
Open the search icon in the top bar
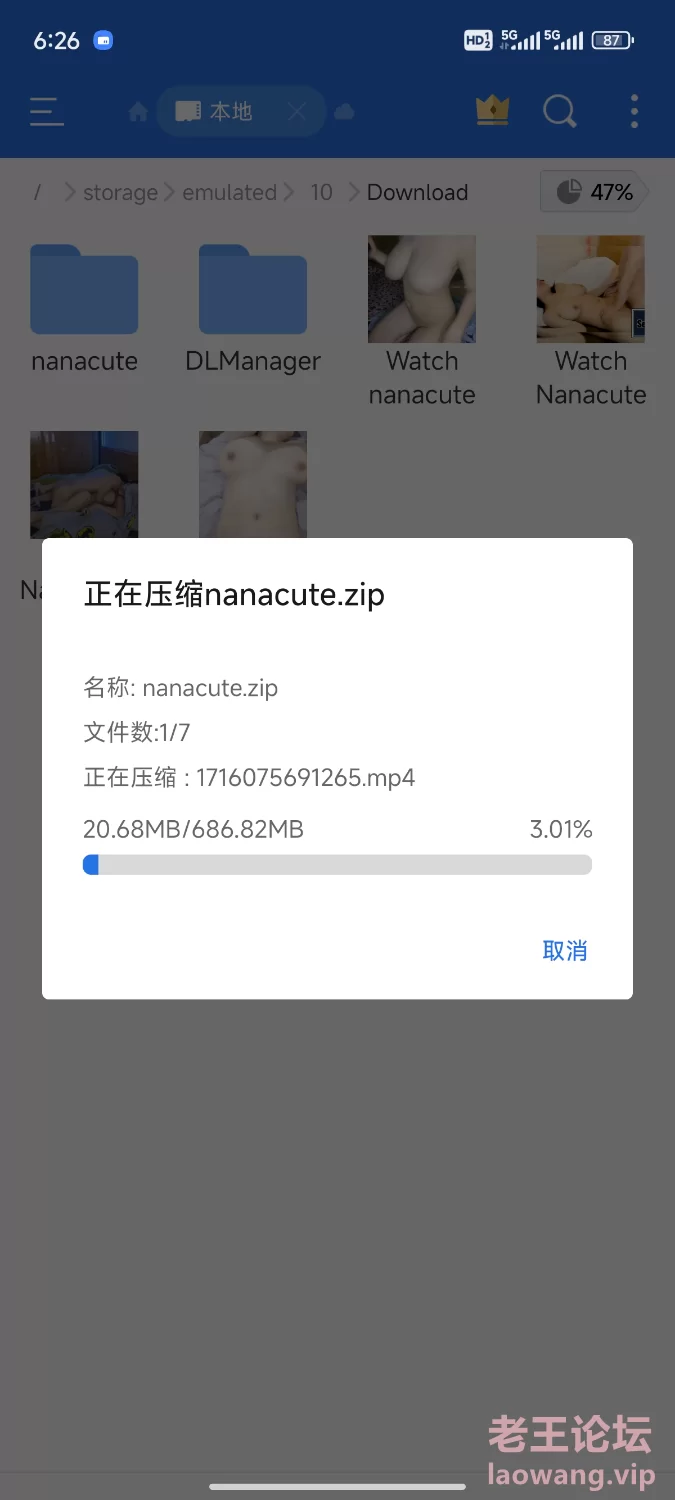[560, 111]
